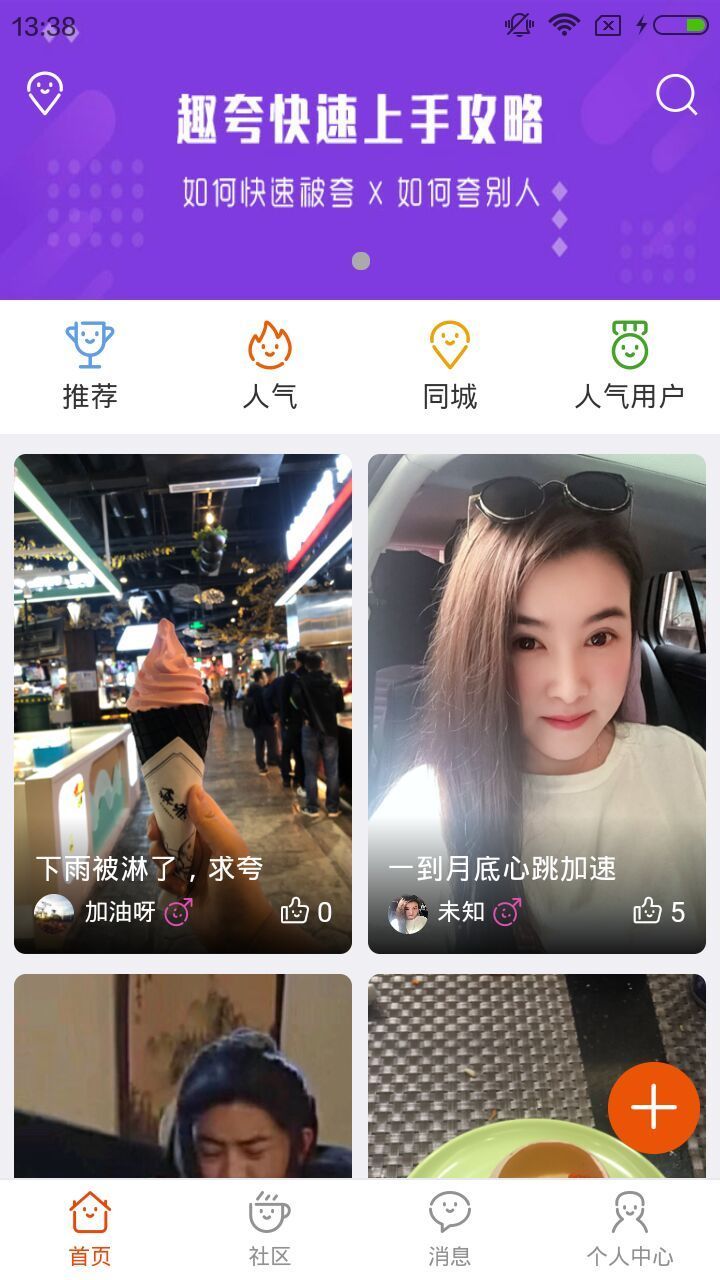Image resolution: width=720 pixels, height=1280 pixels.
Task: Switch to the 人气 category
Action: [x=270, y=366]
